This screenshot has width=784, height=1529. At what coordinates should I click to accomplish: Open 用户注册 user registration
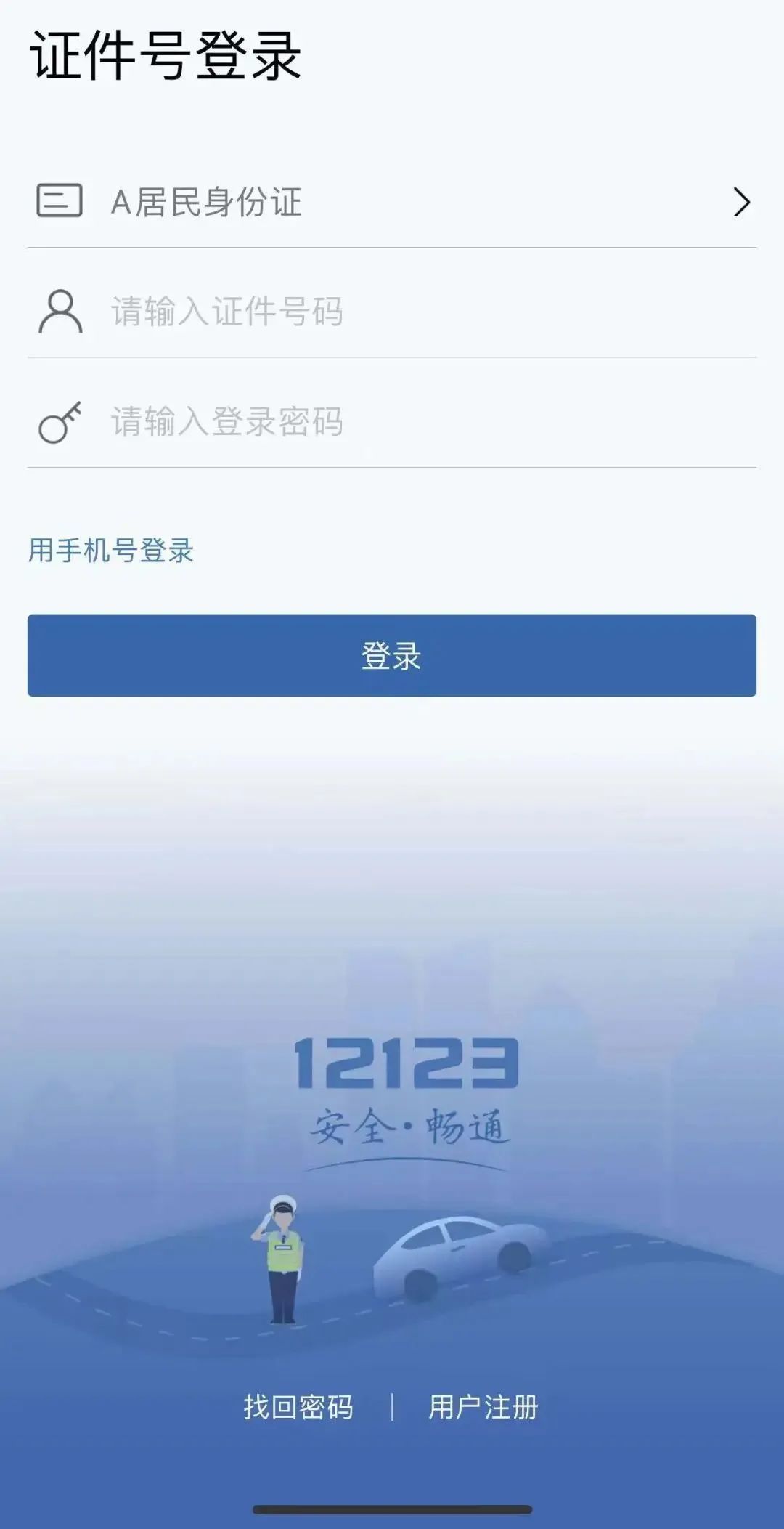(483, 1407)
